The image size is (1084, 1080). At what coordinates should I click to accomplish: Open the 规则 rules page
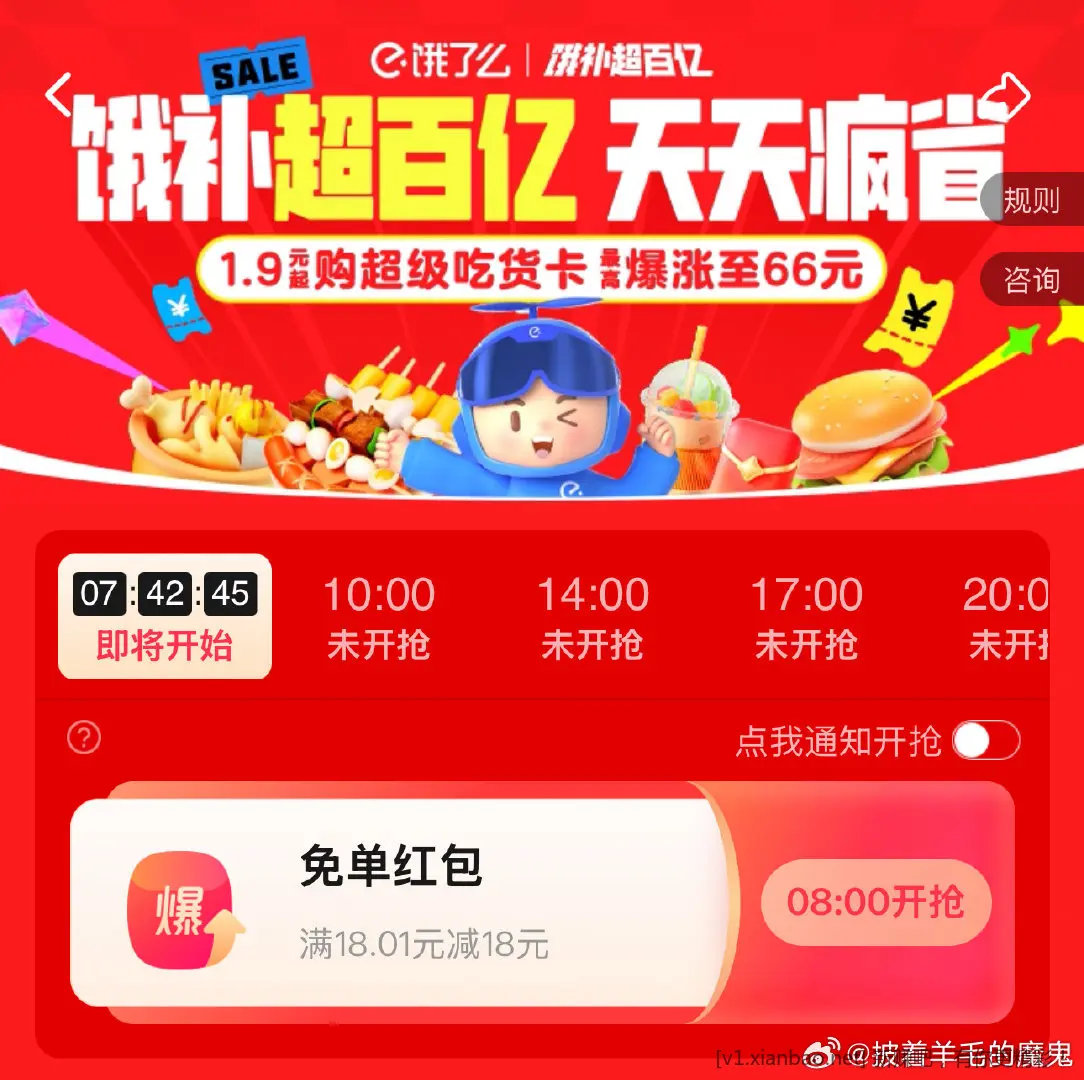tap(1030, 200)
